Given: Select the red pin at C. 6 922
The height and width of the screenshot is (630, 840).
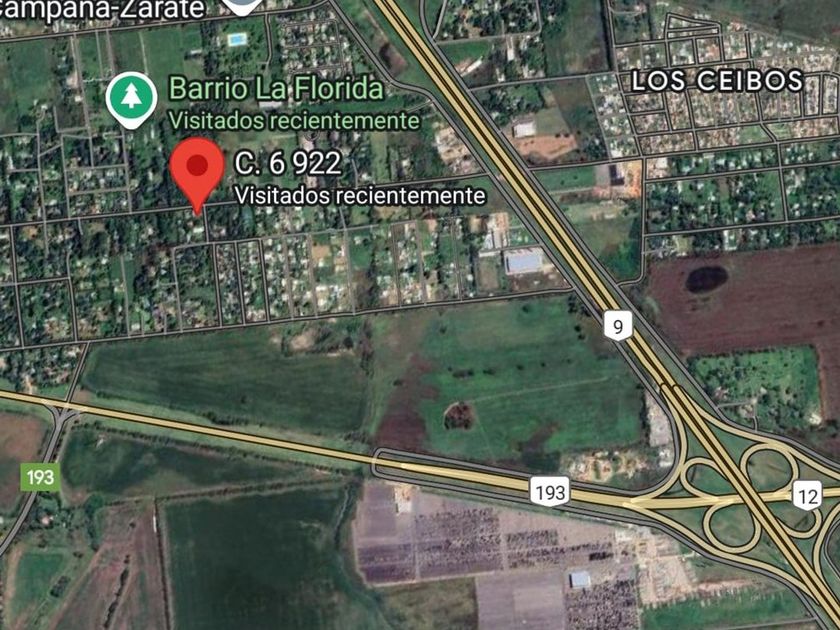Looking at the screenshot, I should (x=198, y=169).
